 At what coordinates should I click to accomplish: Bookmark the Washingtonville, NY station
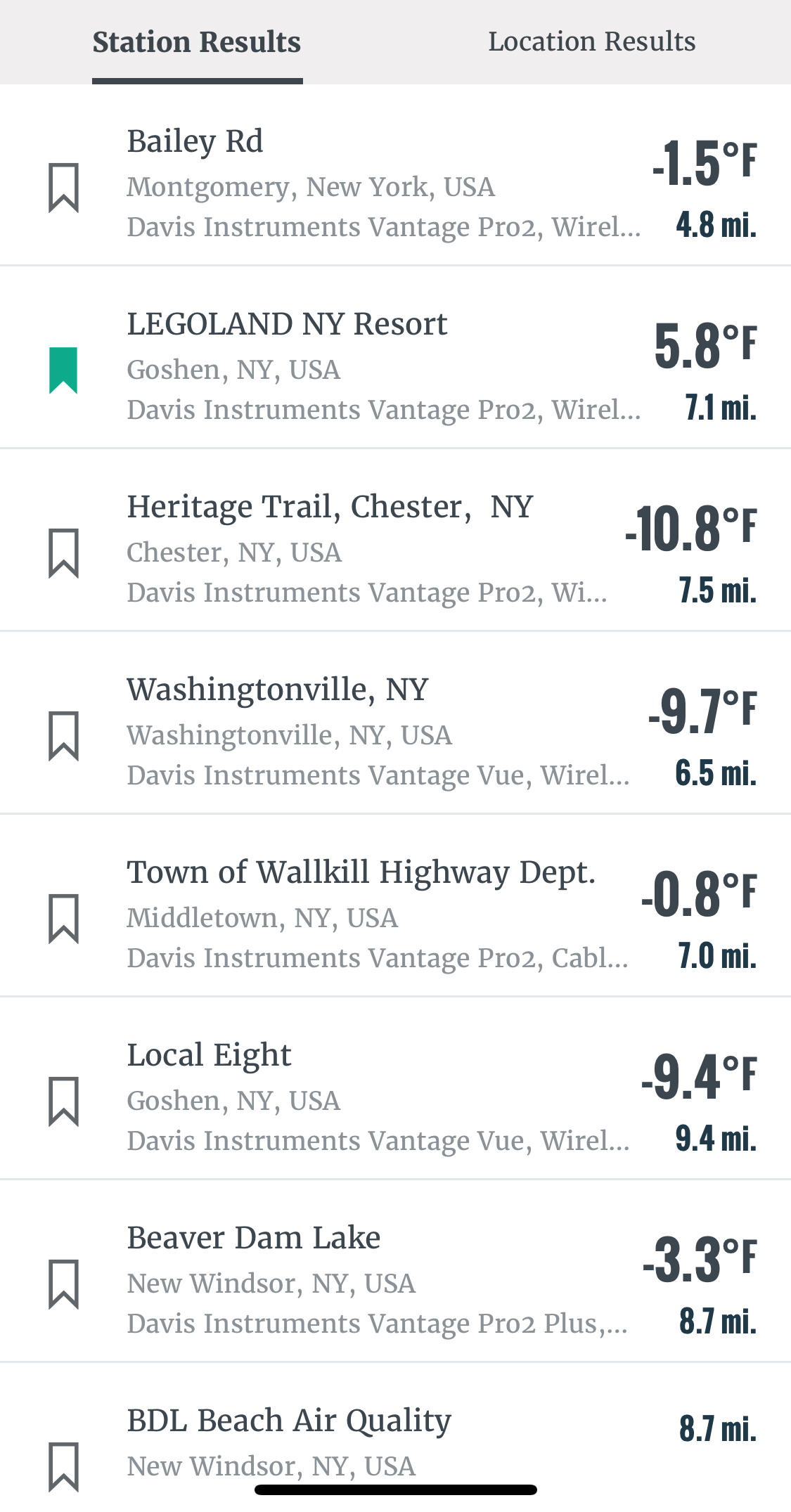63,736
